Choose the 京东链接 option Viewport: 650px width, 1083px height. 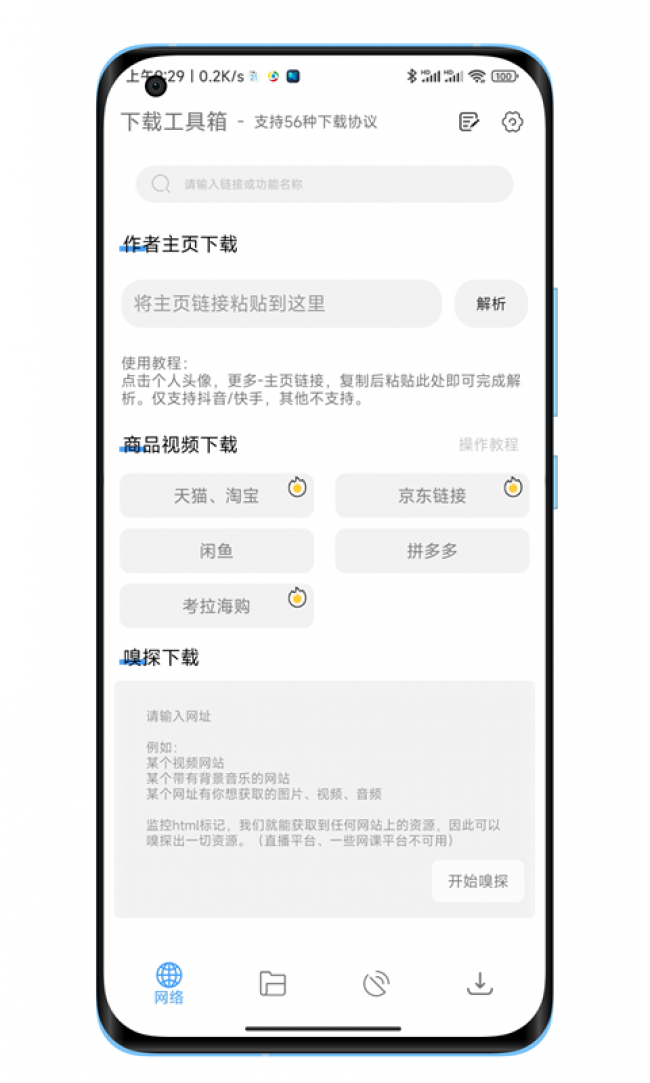click(x=432, y=496)
